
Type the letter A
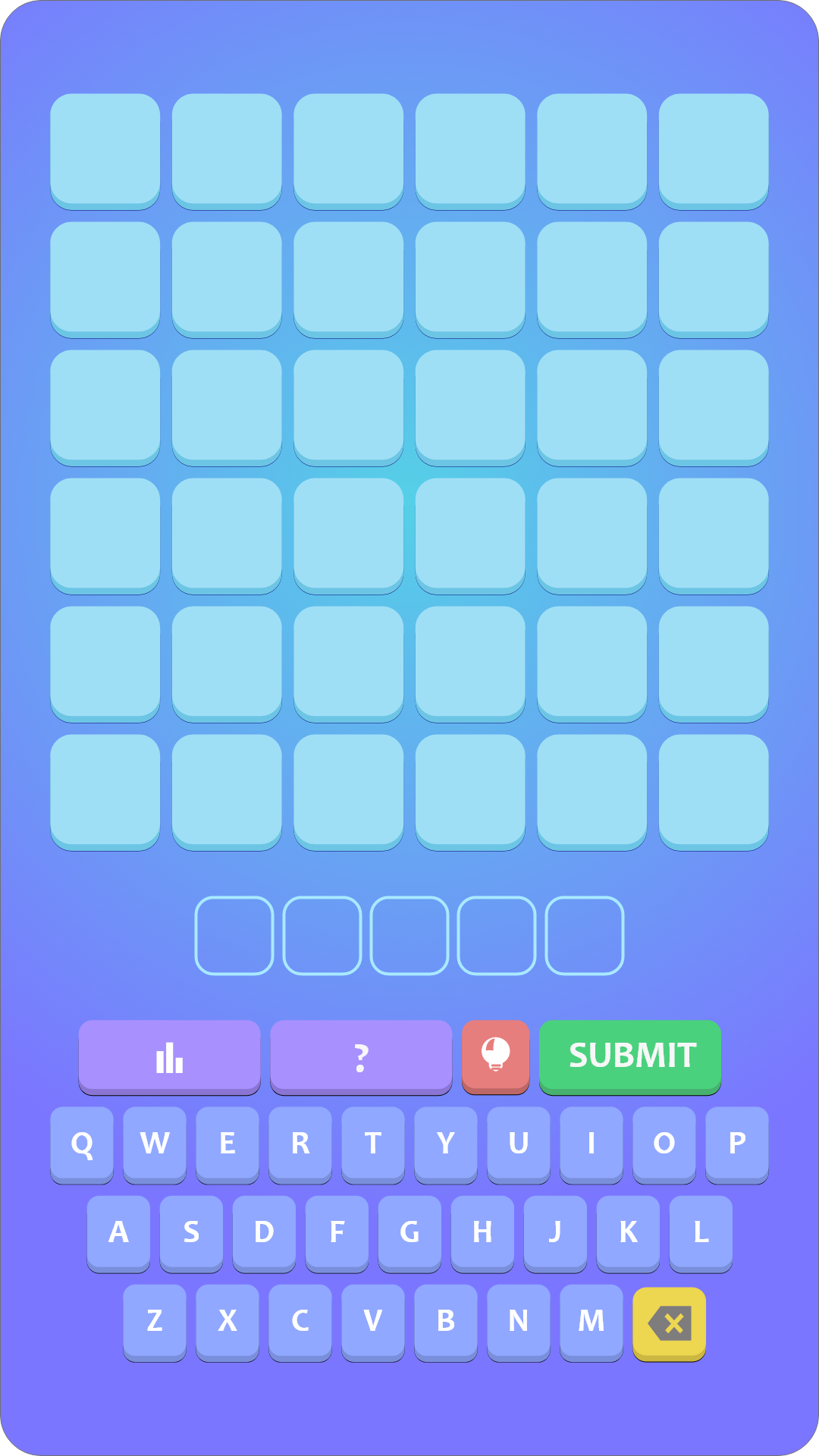pyautogui.click(x=118, y=1232)
